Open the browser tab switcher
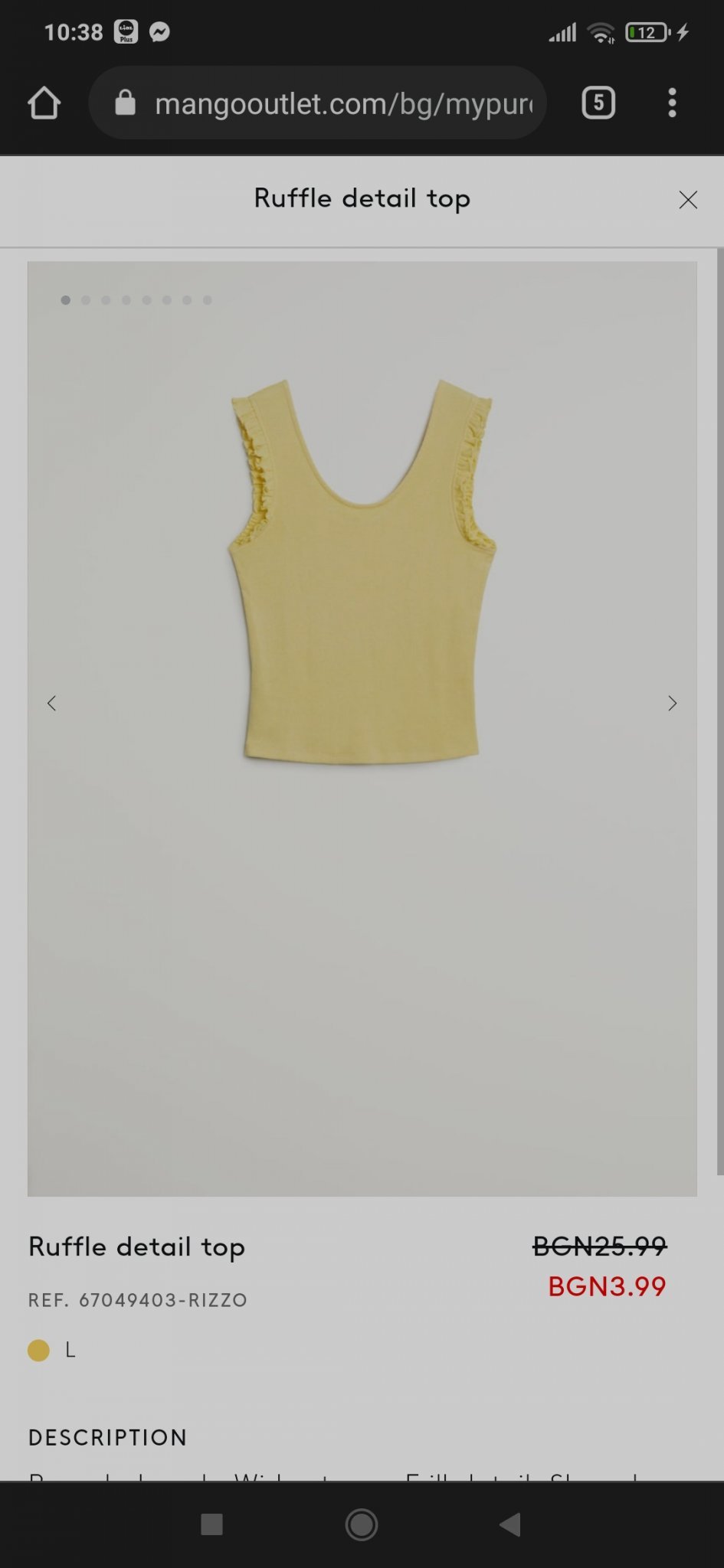Image resolution: width=724 pixels, height=1568 pixels. pyautogui.click(x=598, y=103)
